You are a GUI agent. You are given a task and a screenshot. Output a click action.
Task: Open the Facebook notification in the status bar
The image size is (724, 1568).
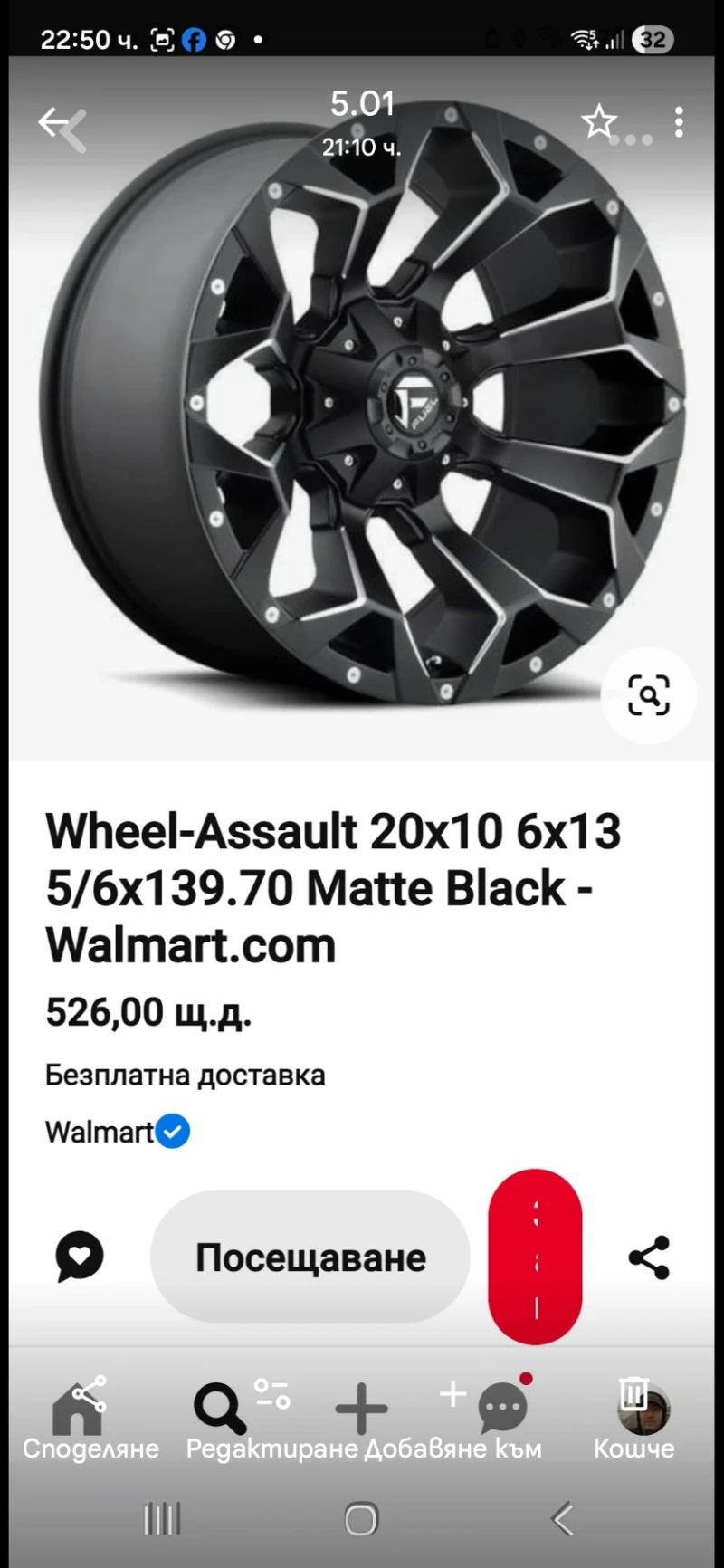pos(195,39)
